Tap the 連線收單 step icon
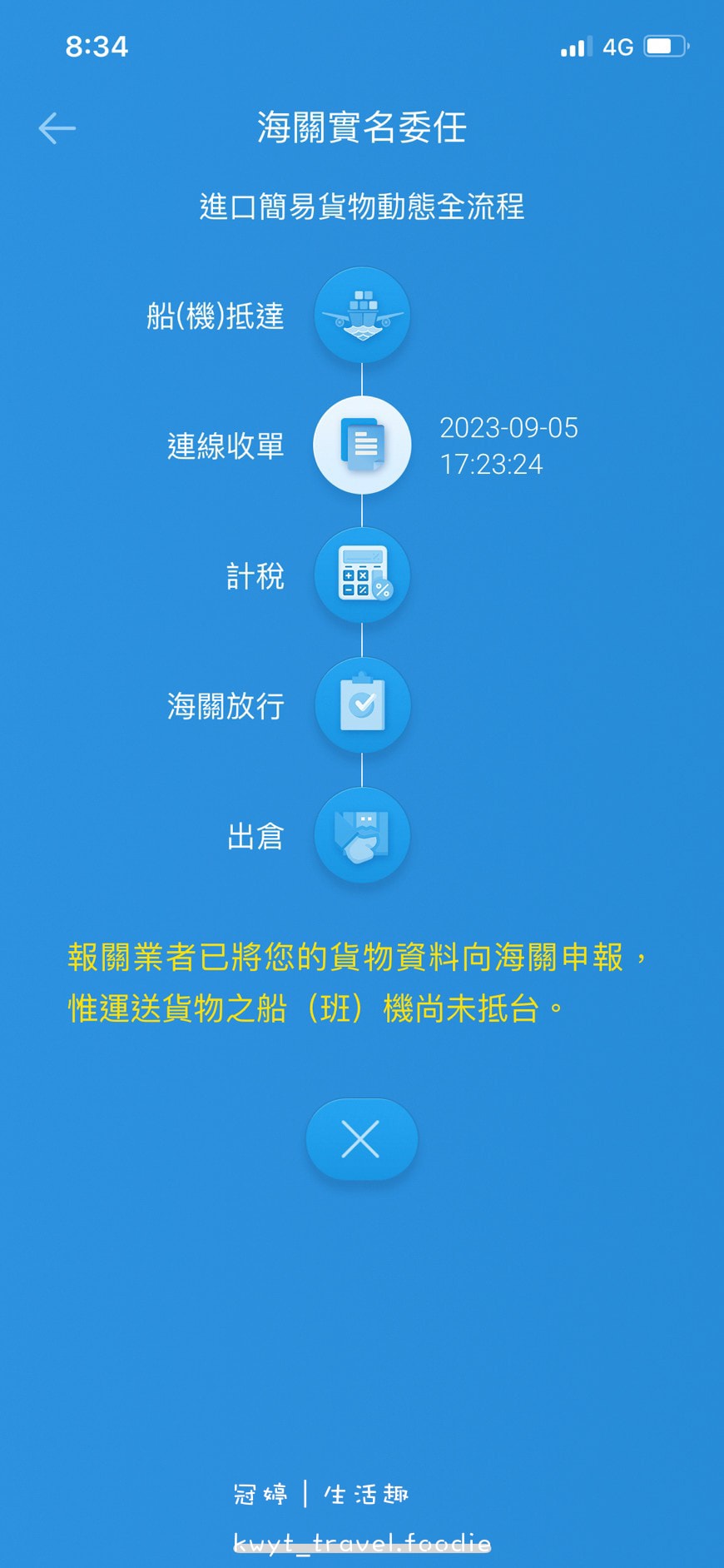 click(x=362, y=446)
